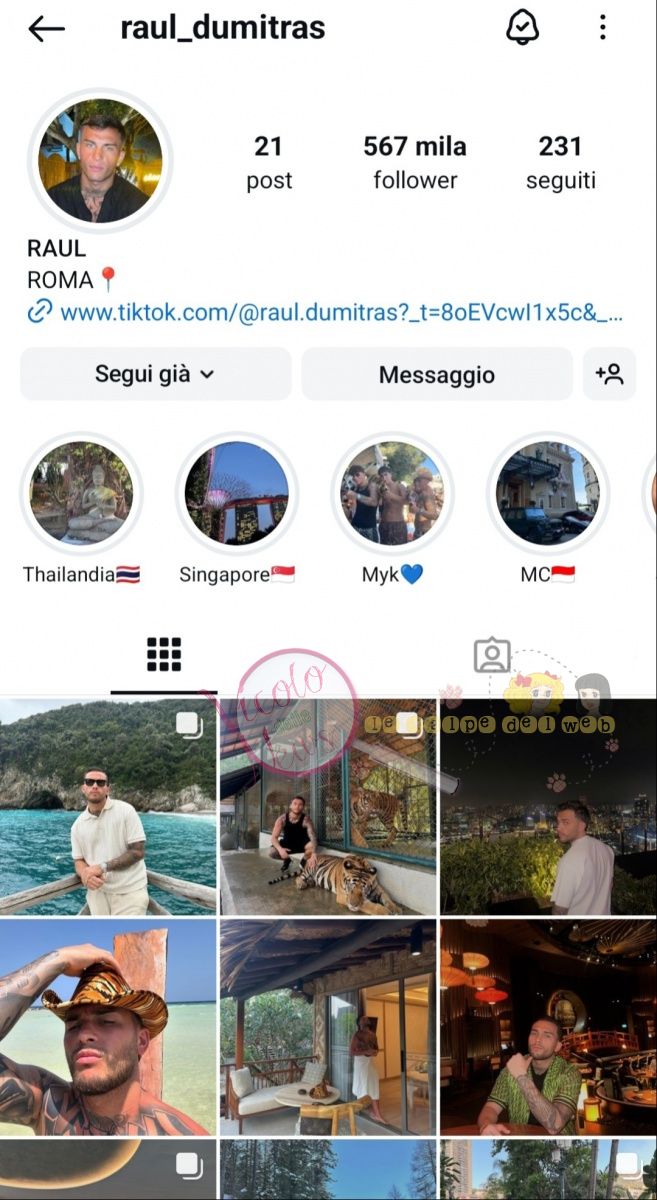Open the tiger photo post
The width and height of the screenshot is (657, 1200).
point(328,806)
